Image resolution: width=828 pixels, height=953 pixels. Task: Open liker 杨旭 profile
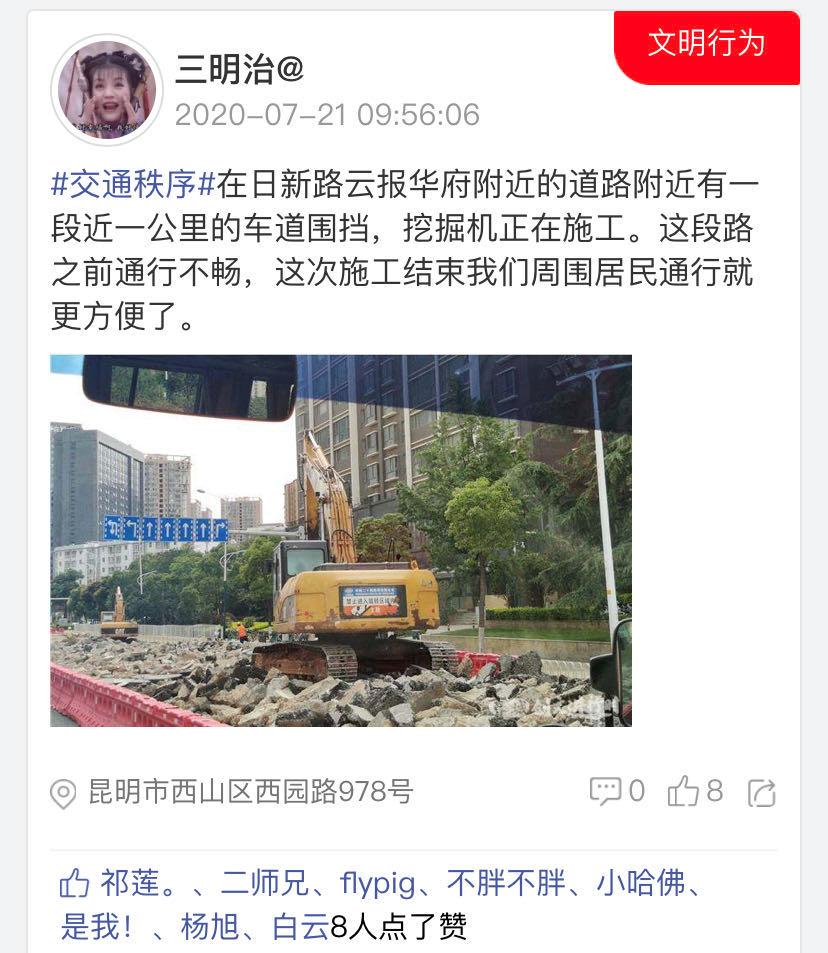coord(210,927)
